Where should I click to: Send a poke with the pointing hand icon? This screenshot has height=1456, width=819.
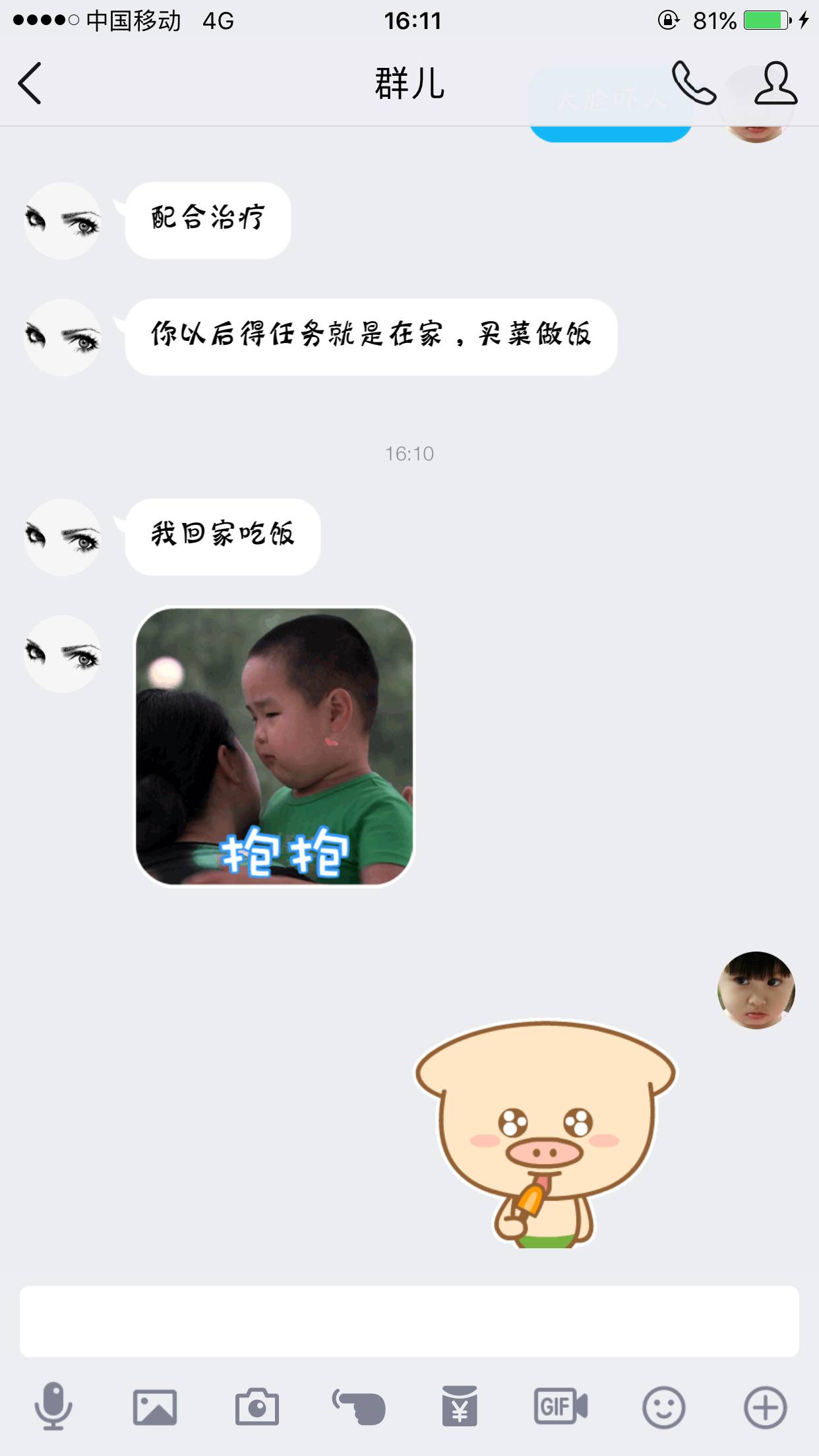pos(359,1407)
